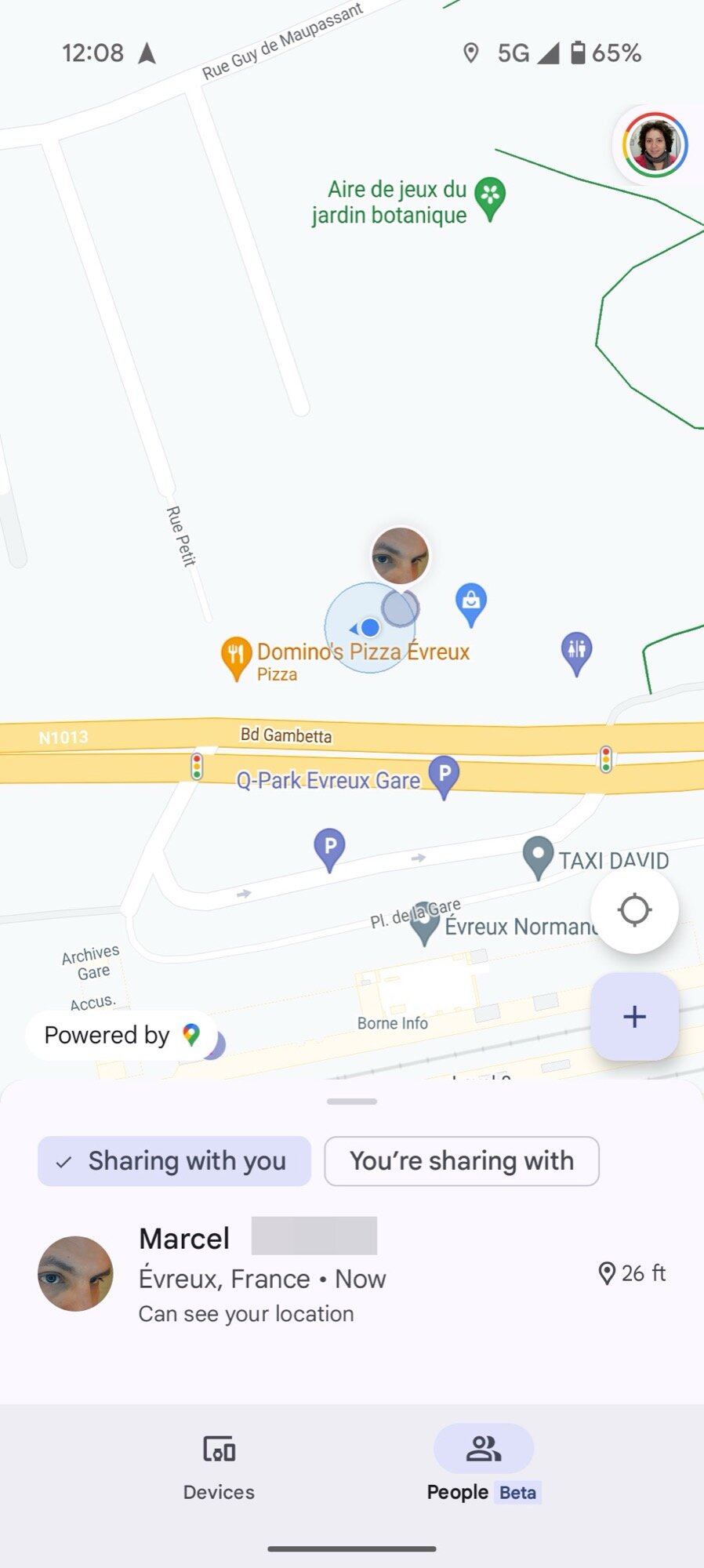The height and width of the screenshot is (1568, 704).
Task: Switch to the Devices tab
Action: (219, 1465)
